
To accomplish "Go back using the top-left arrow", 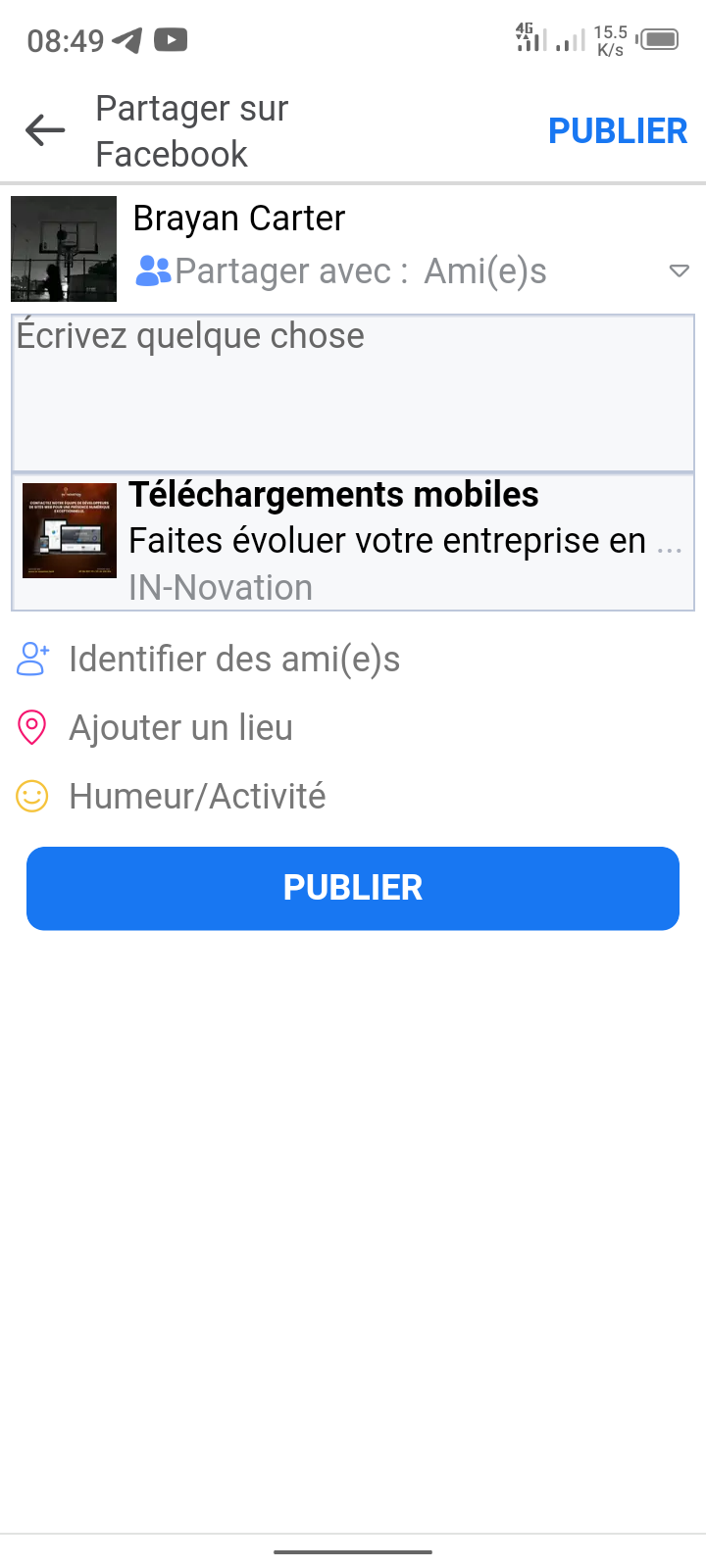I will [x=45, y=130].
